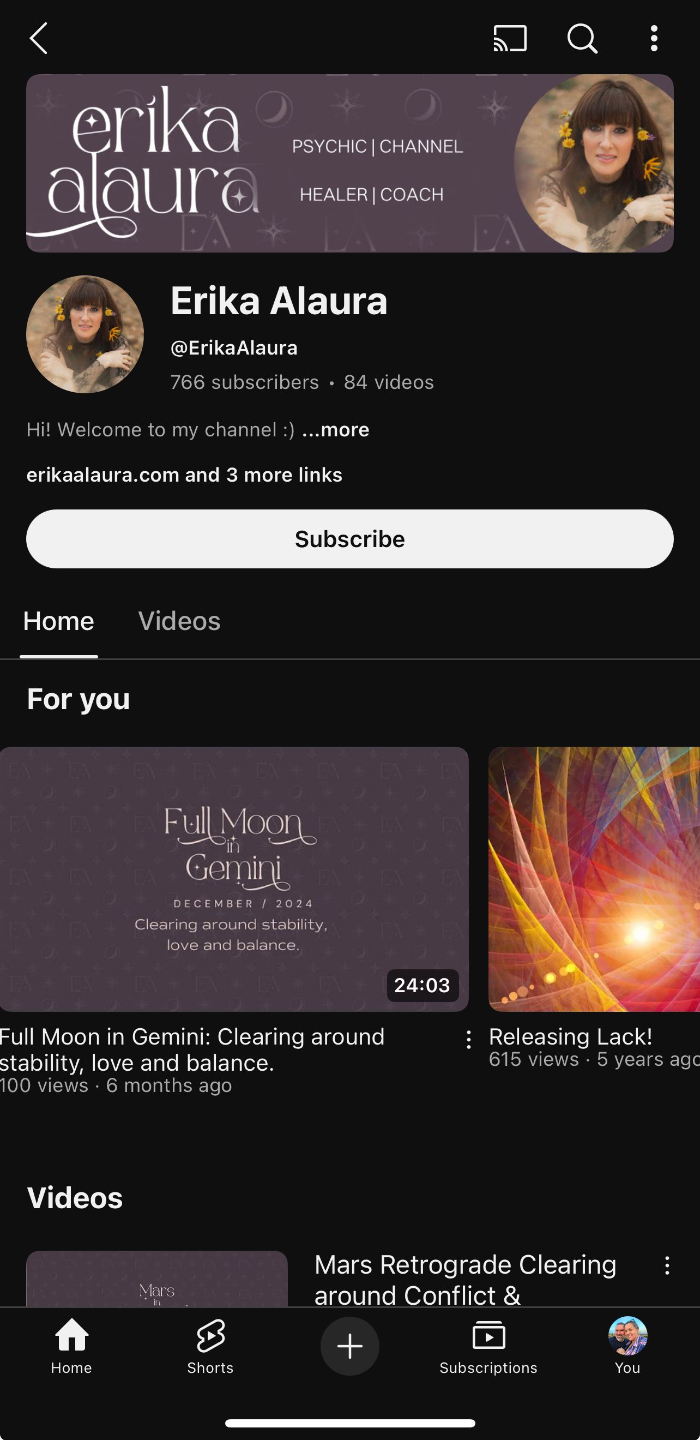Viewport: 700px width, 1440px height.
Task: Open erikaalaura.com and 3 more links
Action: (184, 475)
